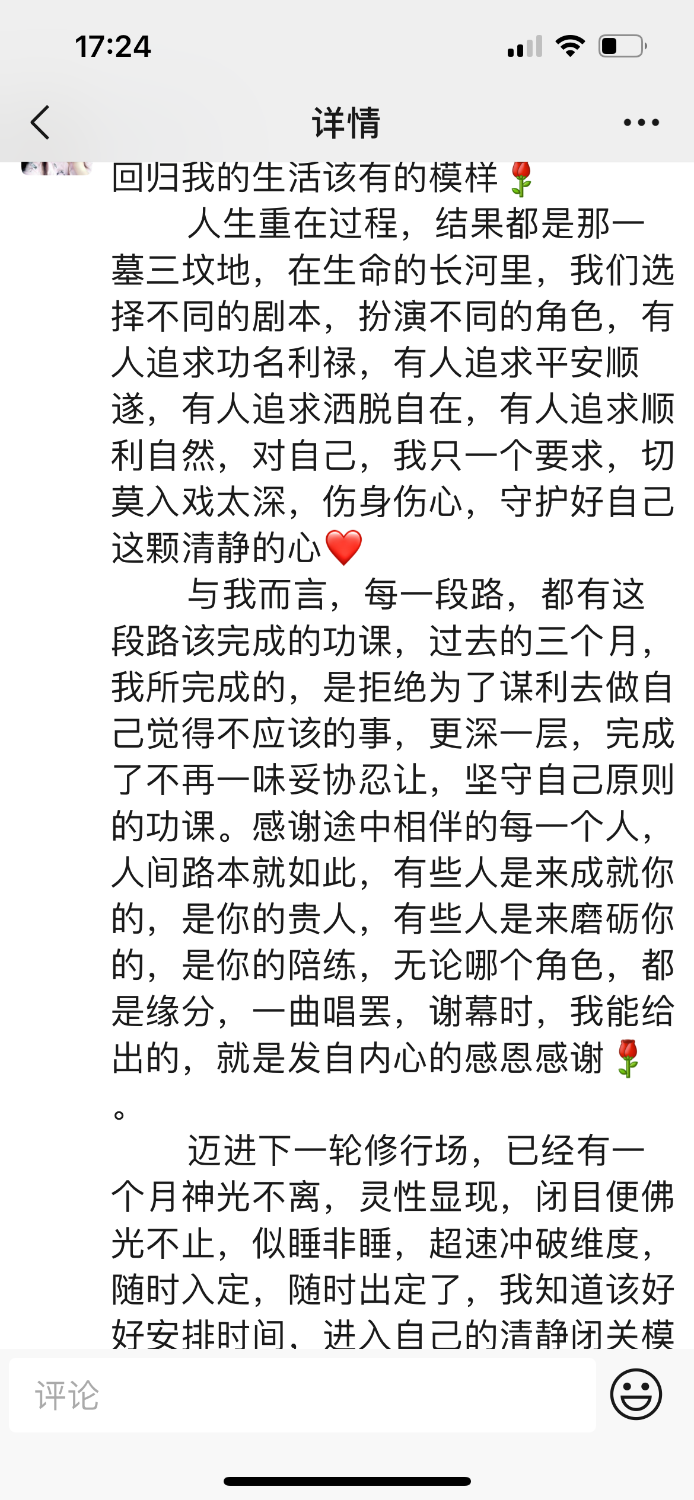Open the emoji picker
694x1500 pixels.
[x=636, y=1394]
